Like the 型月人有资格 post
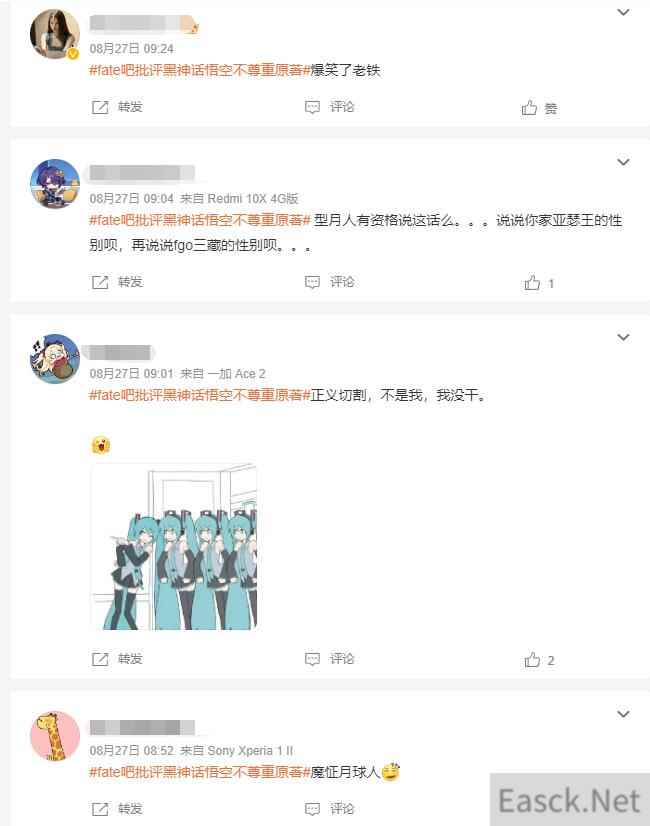650x826 pixels. 539,283
